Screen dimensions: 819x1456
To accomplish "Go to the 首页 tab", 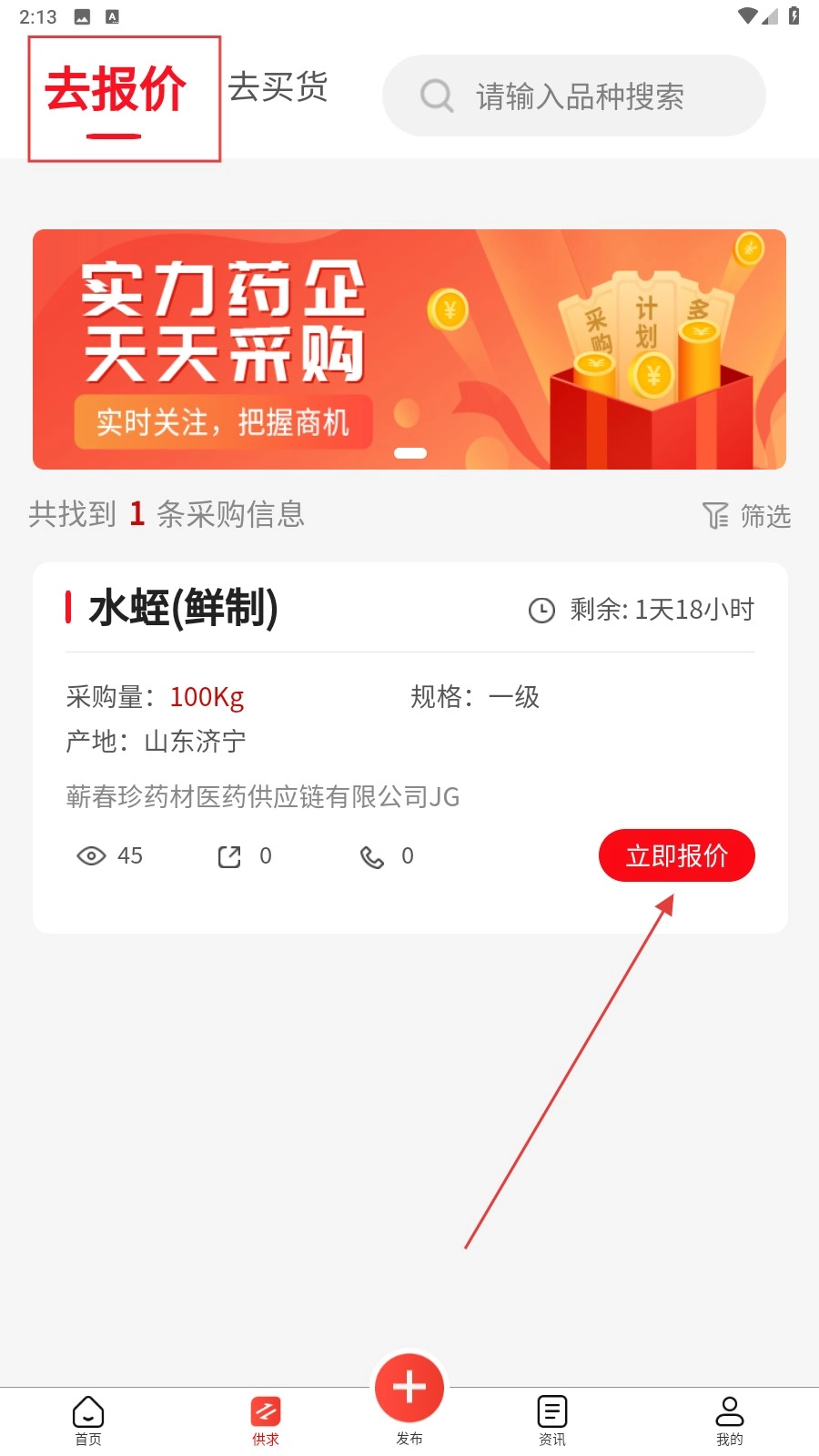I will click(88, 1420).
